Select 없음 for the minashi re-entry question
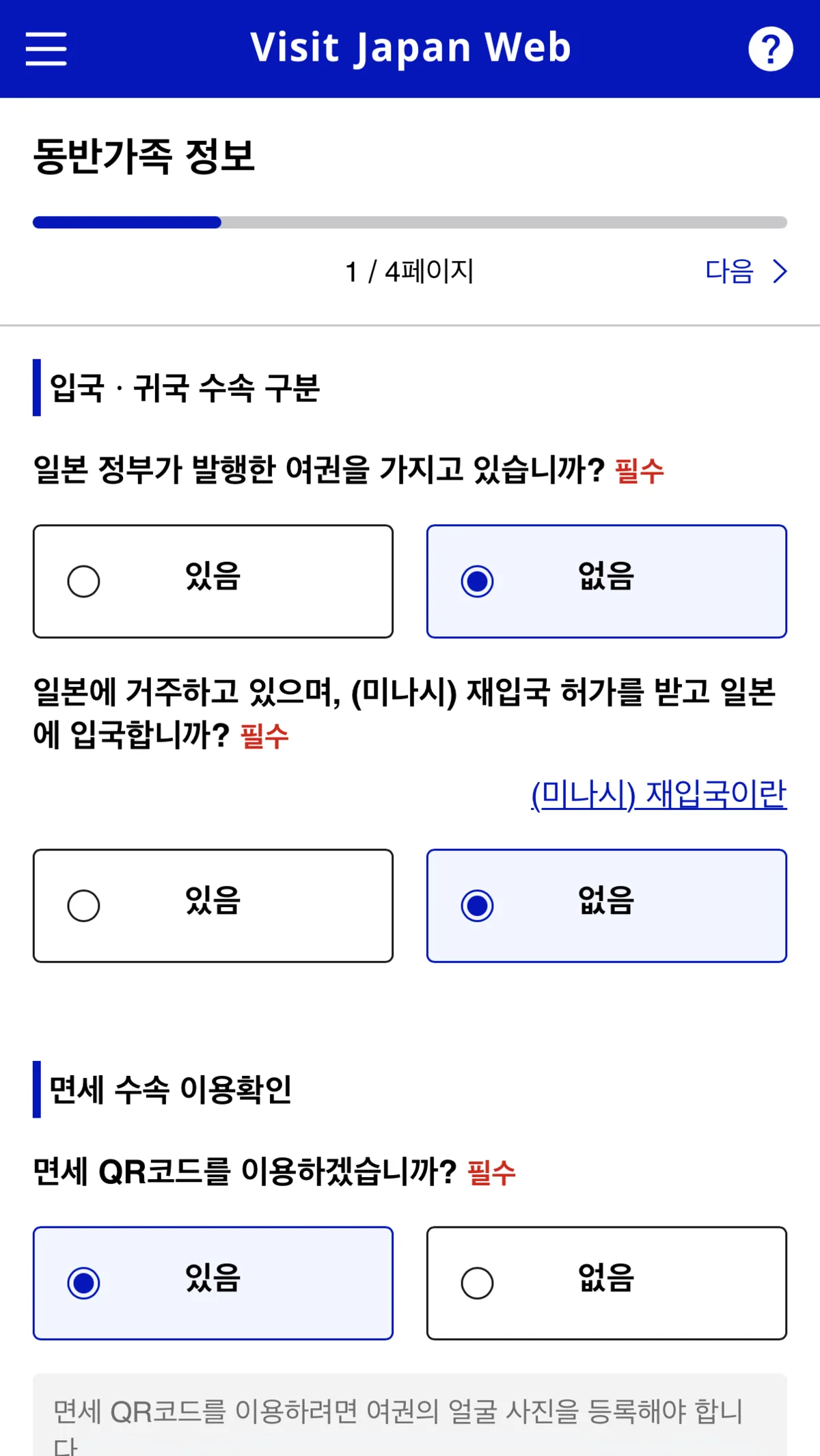The width and height of the screenshot is (820, 1456). pos(607,905)
